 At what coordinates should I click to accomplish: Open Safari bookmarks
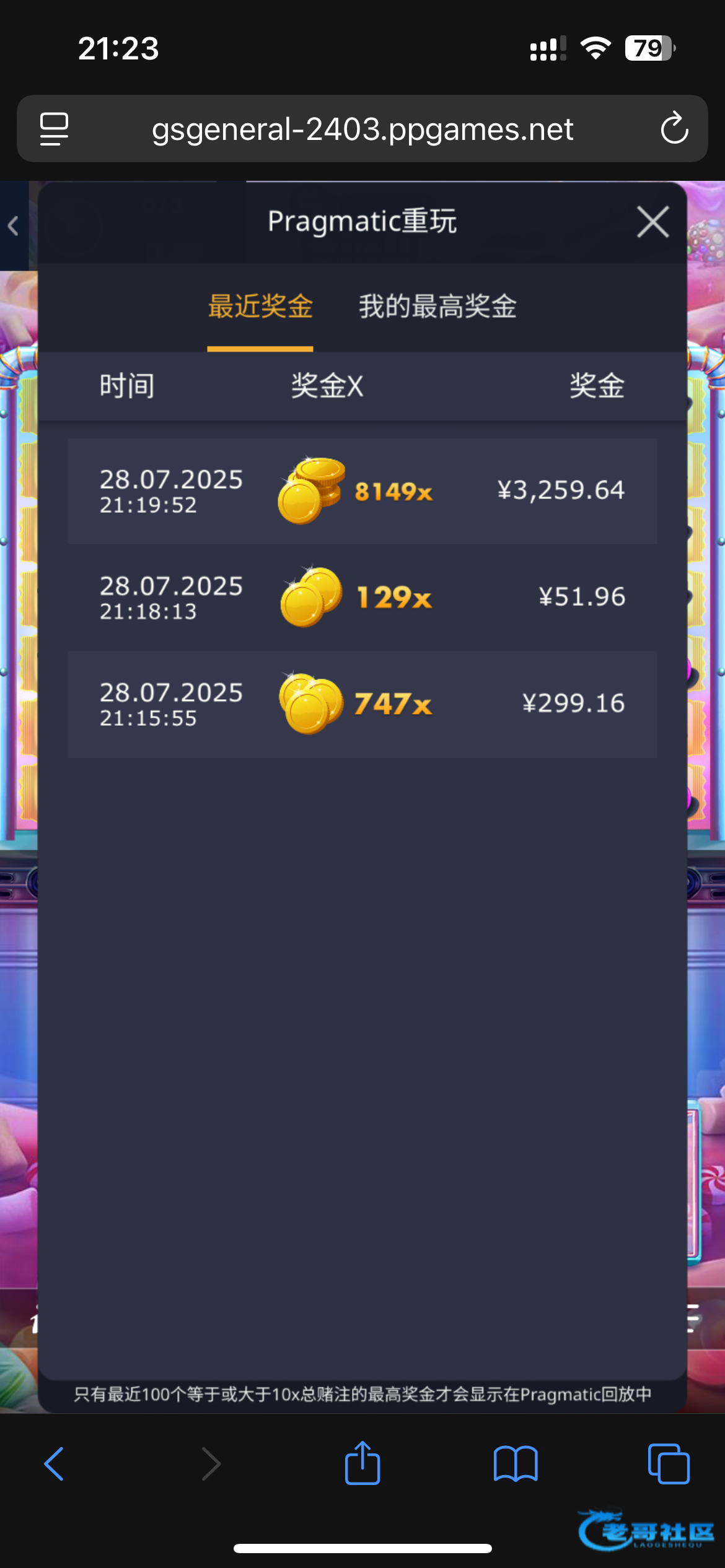tap(516, 1464)
